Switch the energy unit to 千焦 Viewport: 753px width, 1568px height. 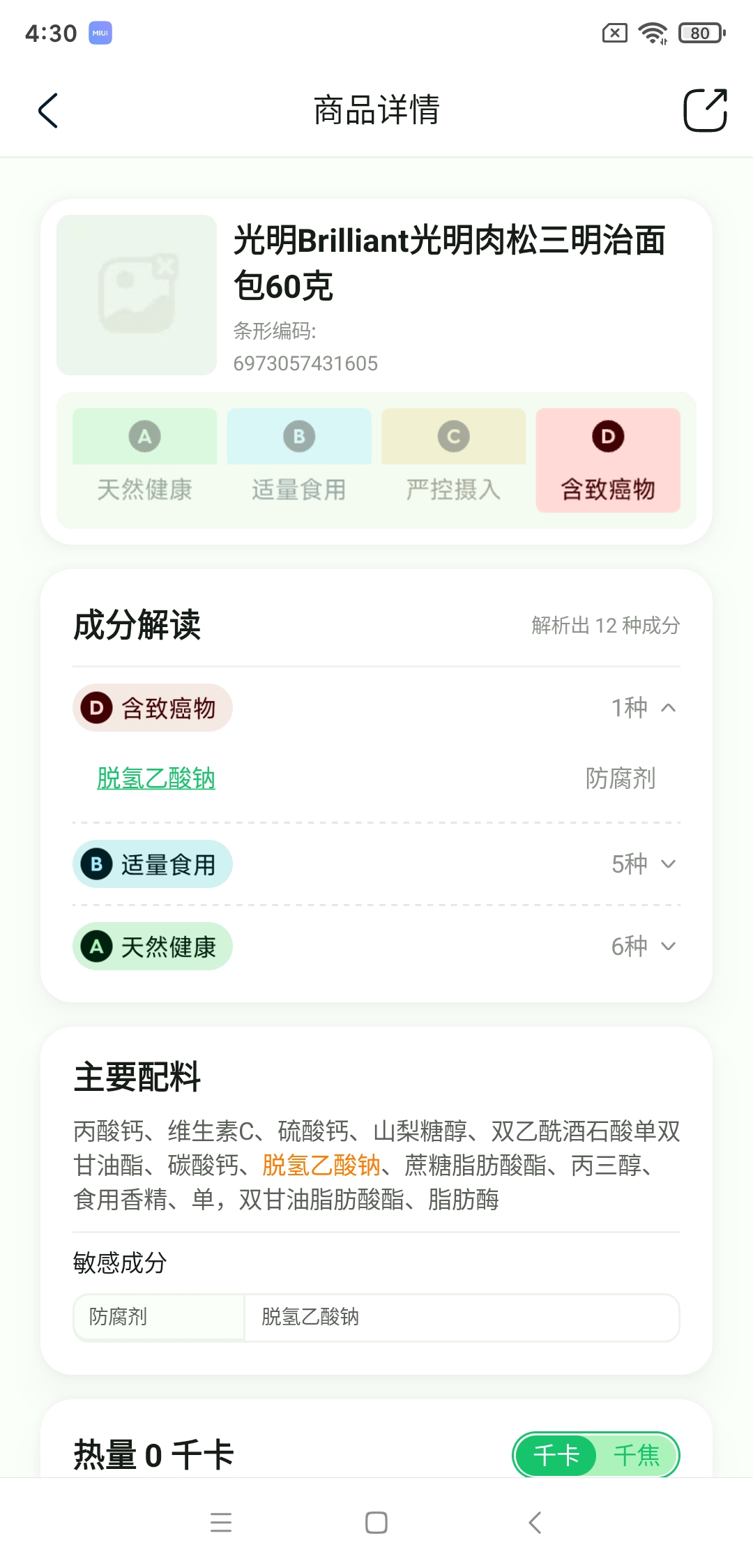click(637, 1455)
